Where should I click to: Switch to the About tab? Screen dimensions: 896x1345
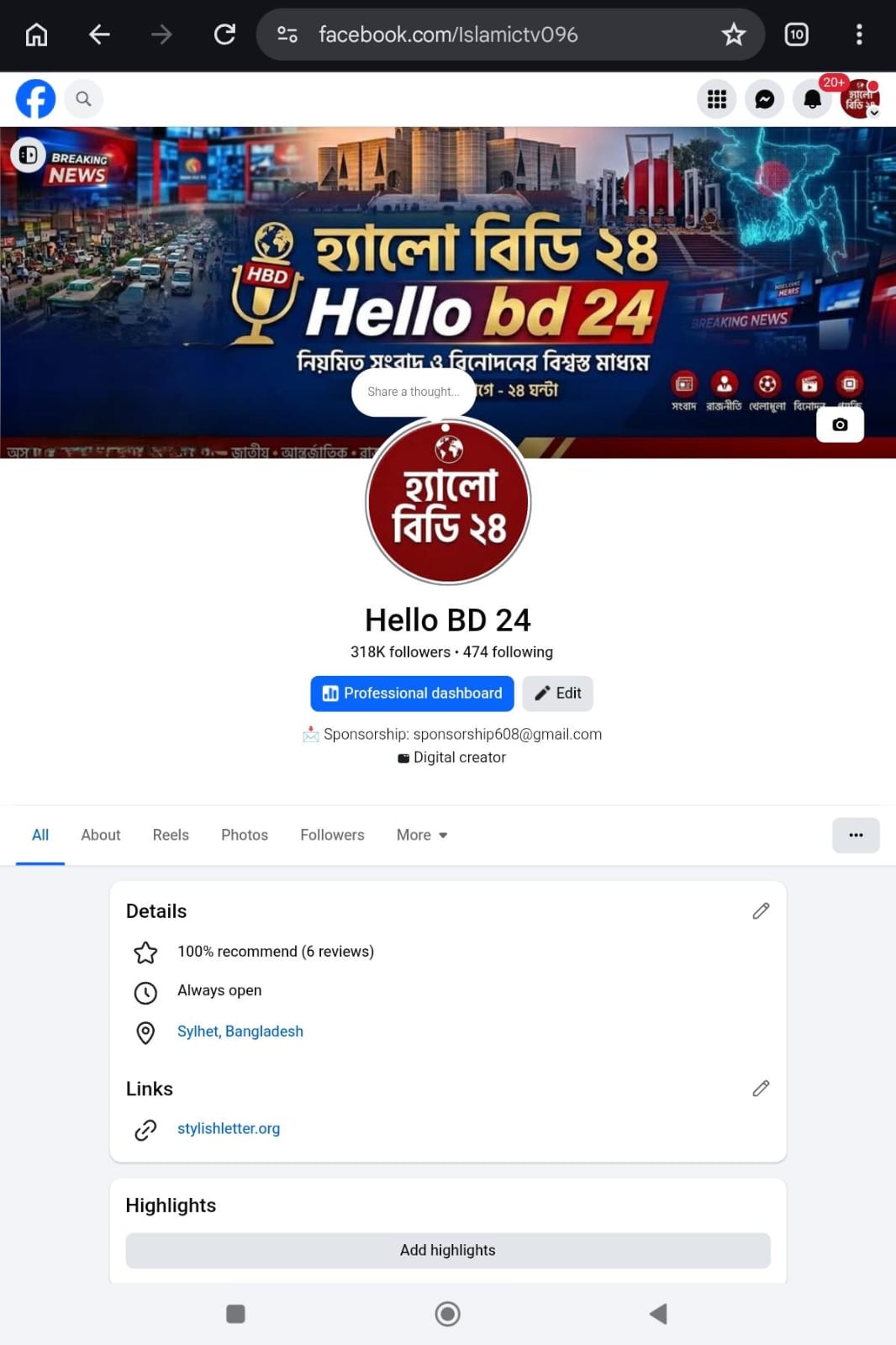tap(101, 835)
